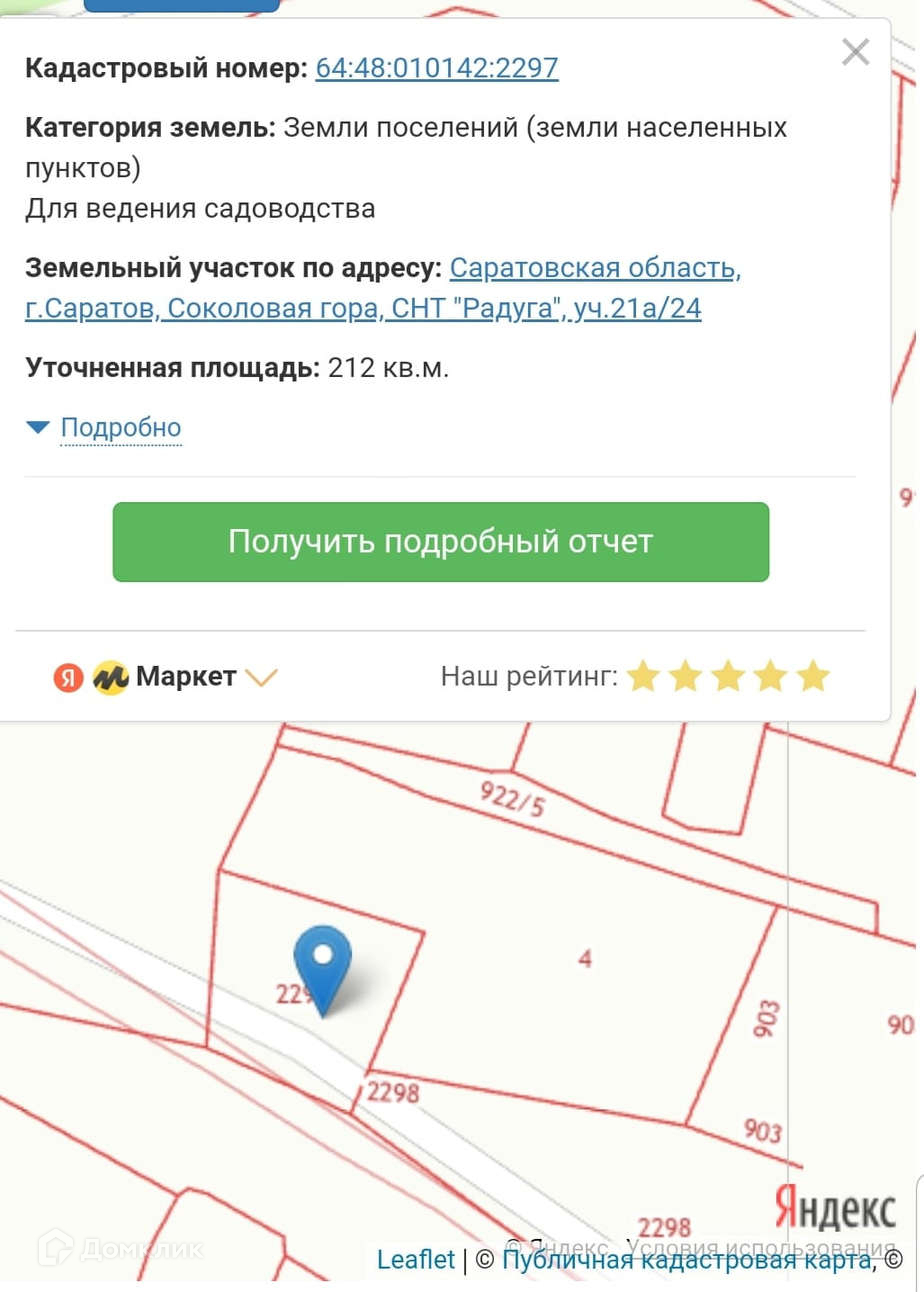
Task: Open Публичная кадастровая карта link
Action: tap(686, 1259)
